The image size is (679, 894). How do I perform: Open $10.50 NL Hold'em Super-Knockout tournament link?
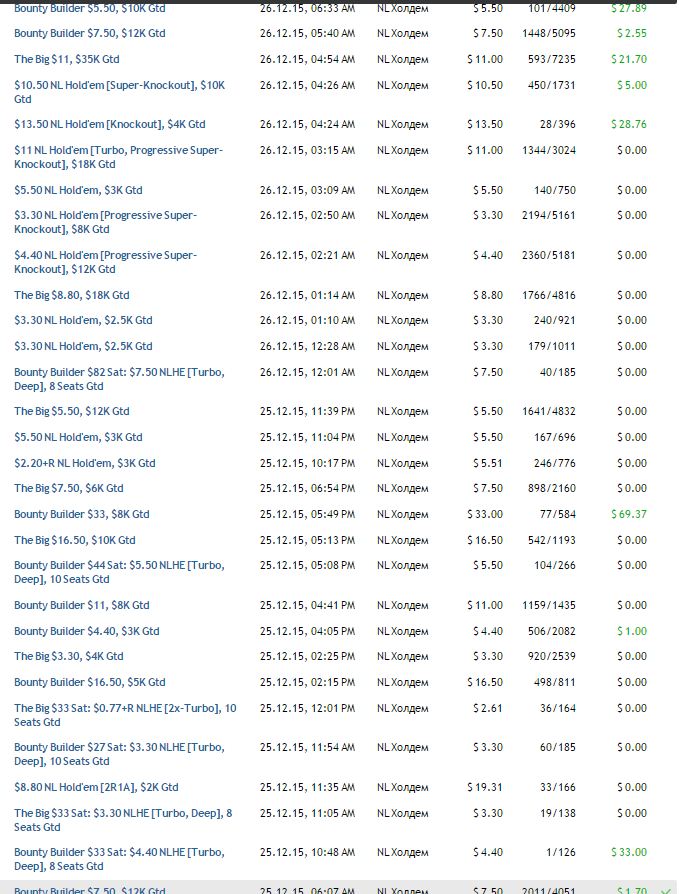pyautogui.click(x=119, y=86)
